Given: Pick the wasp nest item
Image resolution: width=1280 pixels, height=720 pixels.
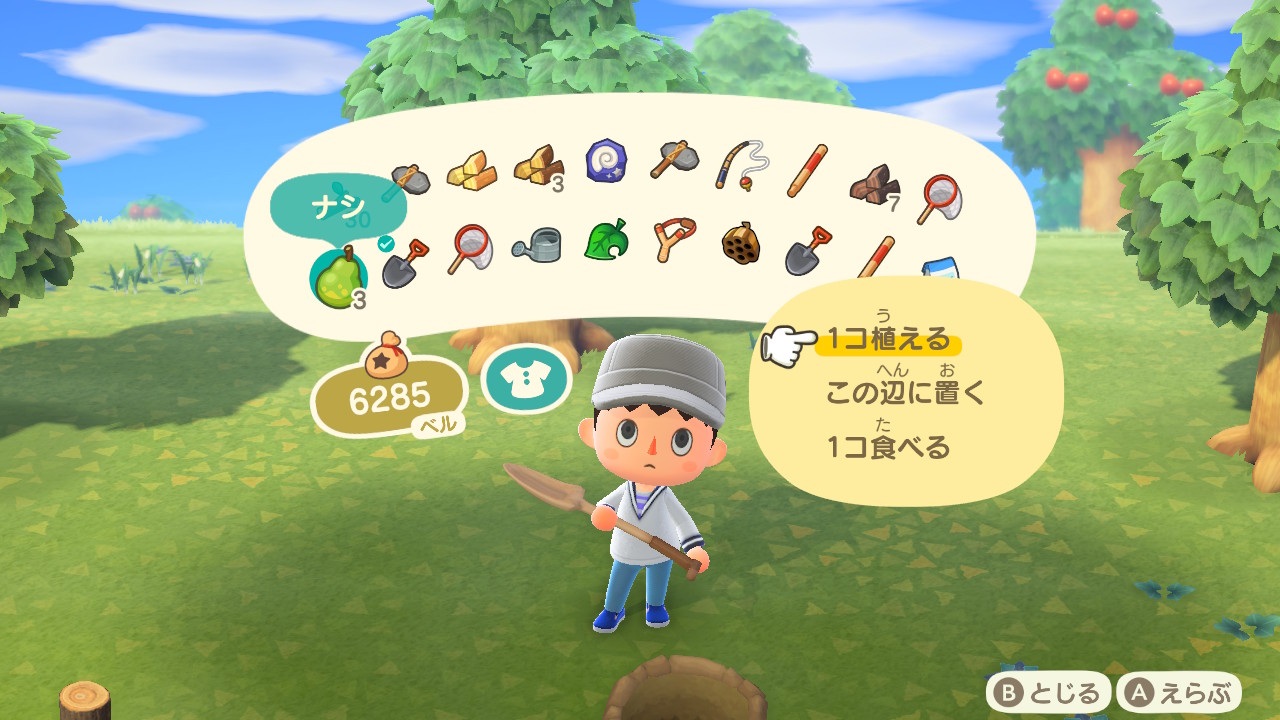Looking at the screenshot, I should tap(738, 243).
